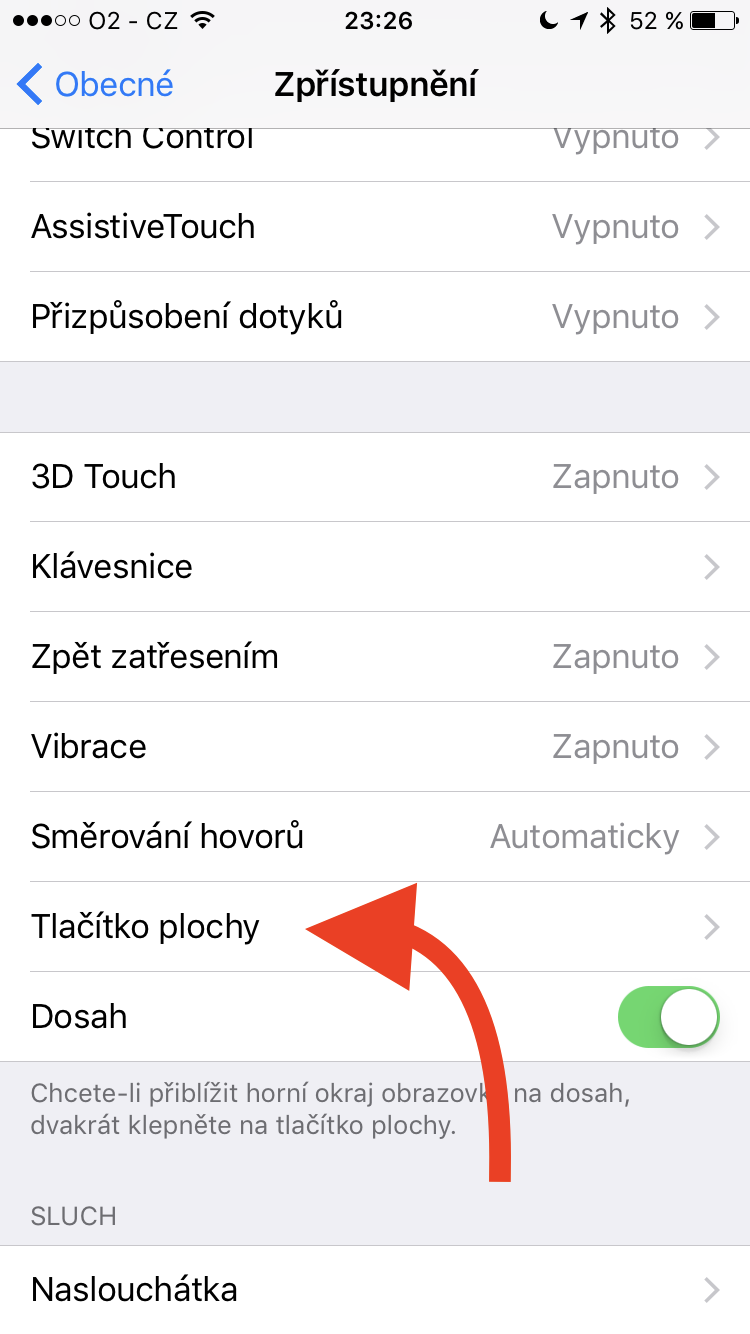
Task: Go back to Obecné settings
Action: pyautogui.click(x=96, y=85)
